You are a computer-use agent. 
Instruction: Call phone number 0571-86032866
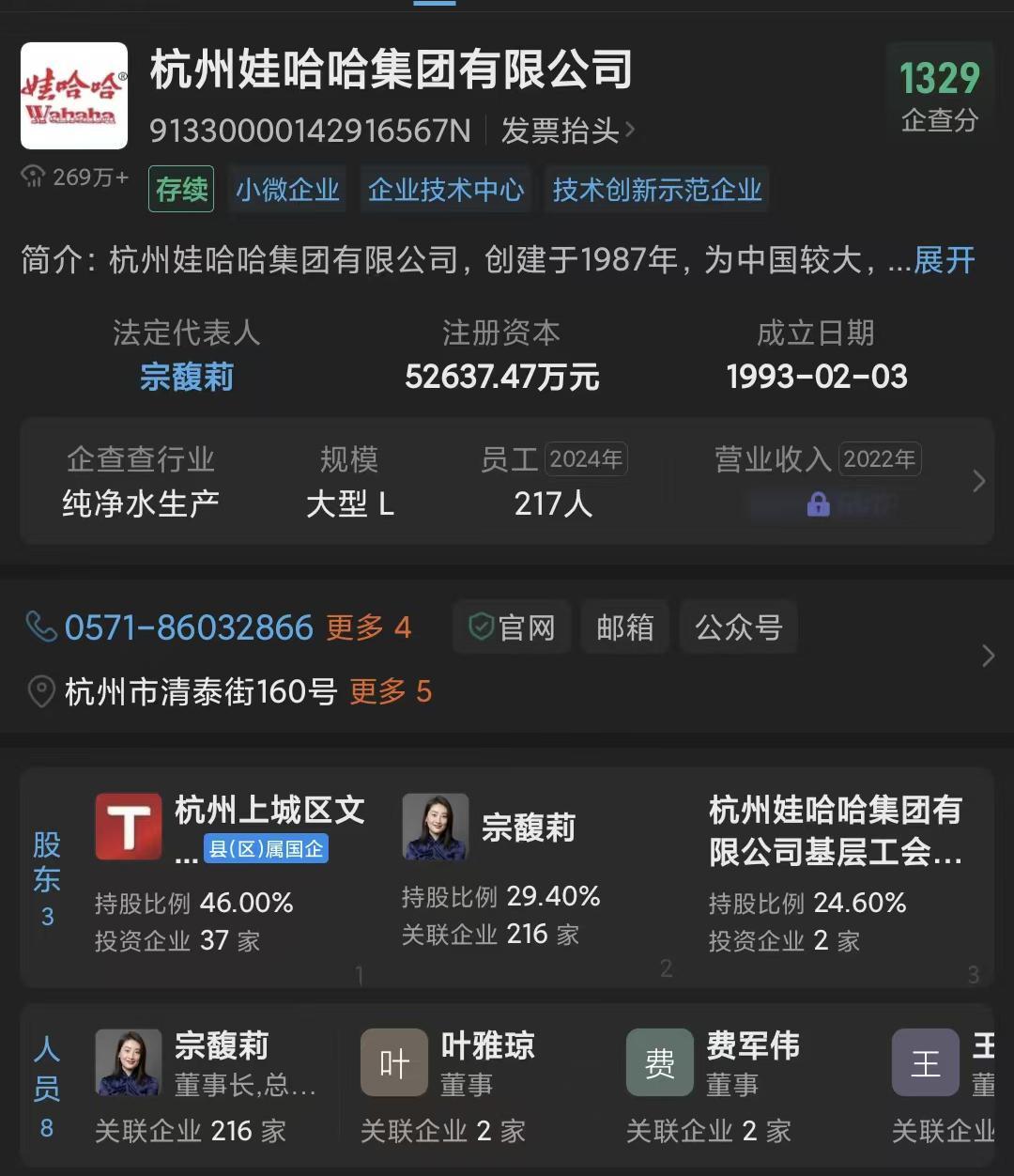pos(188,627)
